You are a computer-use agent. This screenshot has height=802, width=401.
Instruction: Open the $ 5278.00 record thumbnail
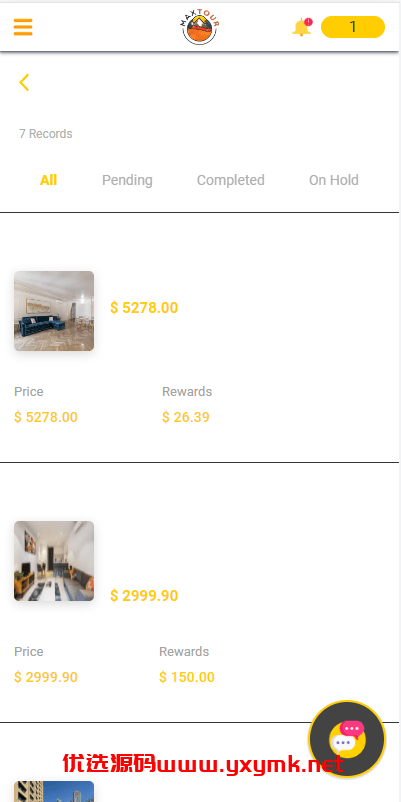click(x=54, y=311)
